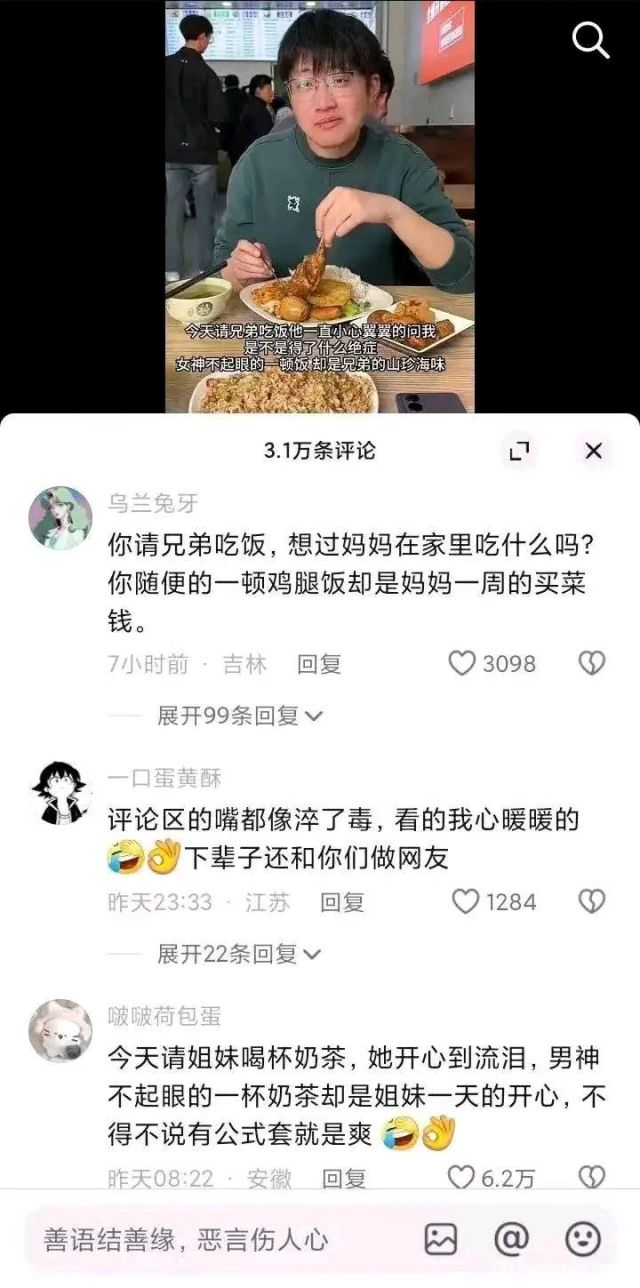Viewport: 640px width, 1288px height.
Task: Reply to 一口蛋黄酥's comment
Action: tap(342, 902)
